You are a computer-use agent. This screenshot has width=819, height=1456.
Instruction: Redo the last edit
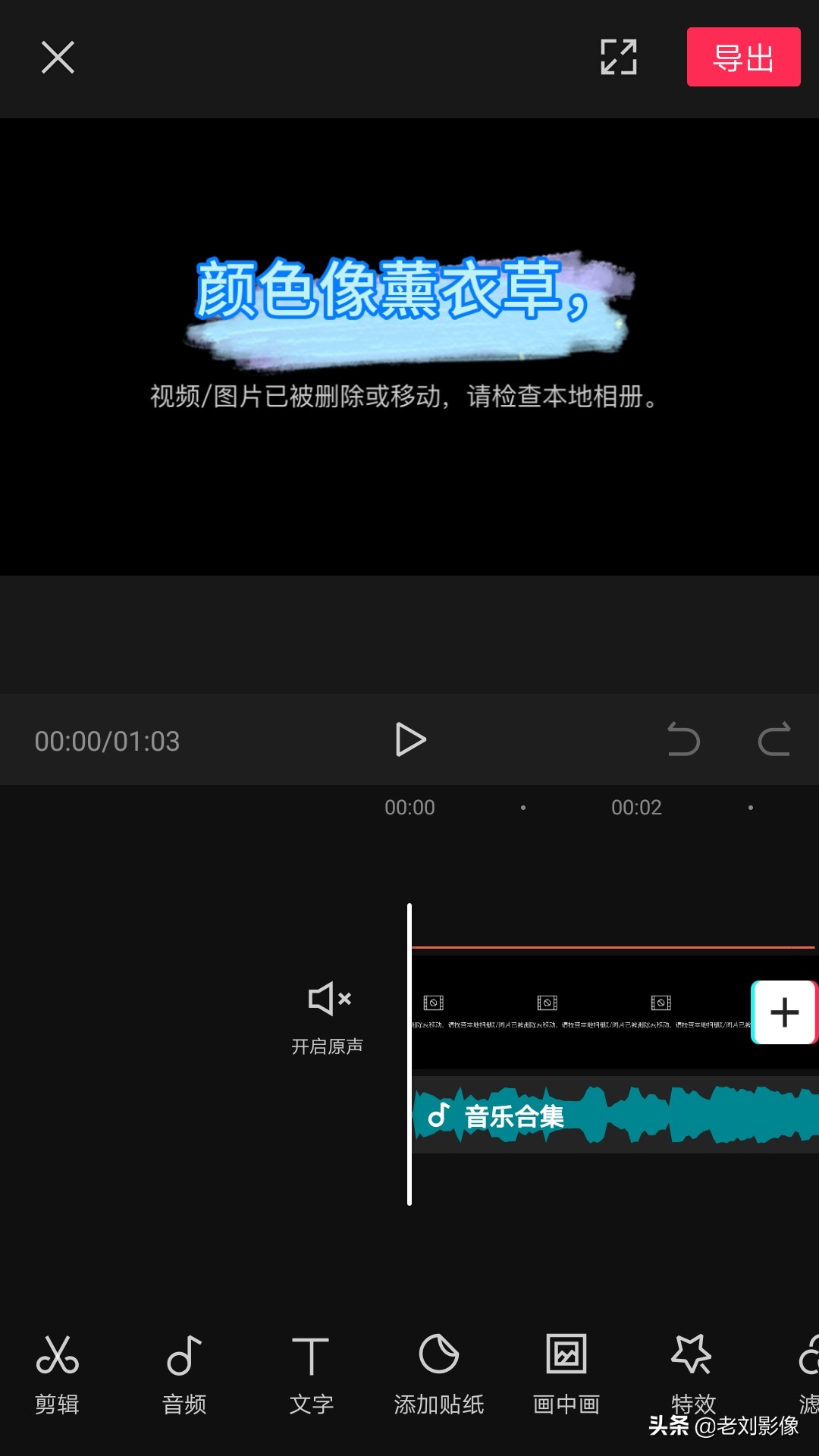click(774, 739)
